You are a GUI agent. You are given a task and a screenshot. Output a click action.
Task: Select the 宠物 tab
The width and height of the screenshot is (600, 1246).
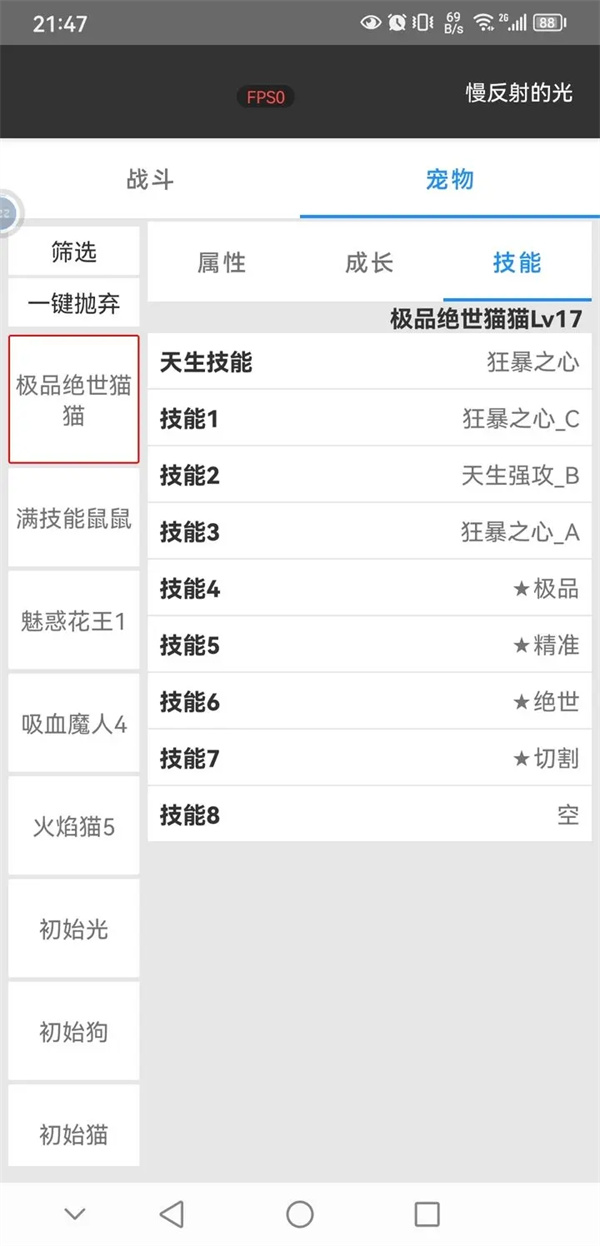coord(450,180)
